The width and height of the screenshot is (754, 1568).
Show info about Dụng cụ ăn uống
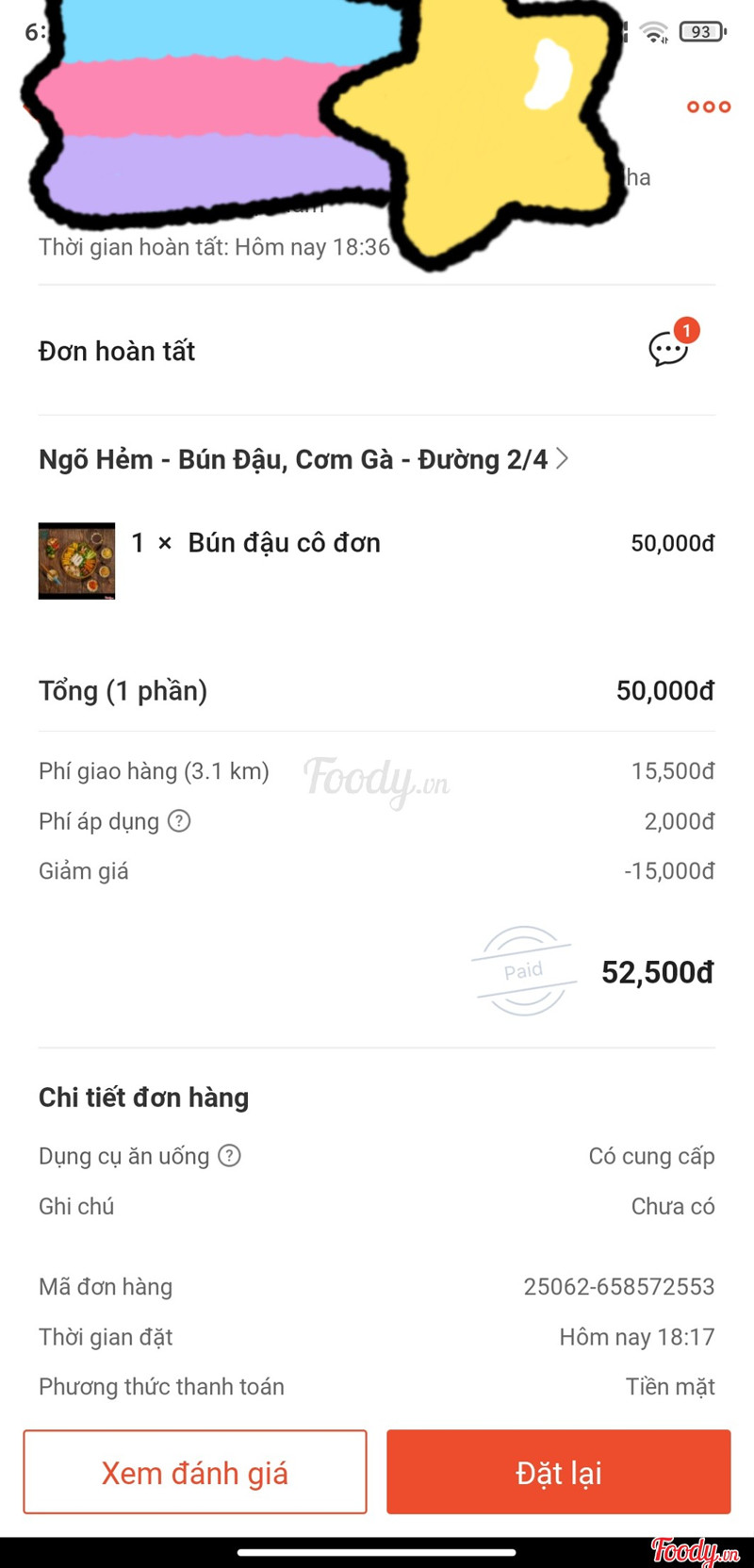point(229,1156)
